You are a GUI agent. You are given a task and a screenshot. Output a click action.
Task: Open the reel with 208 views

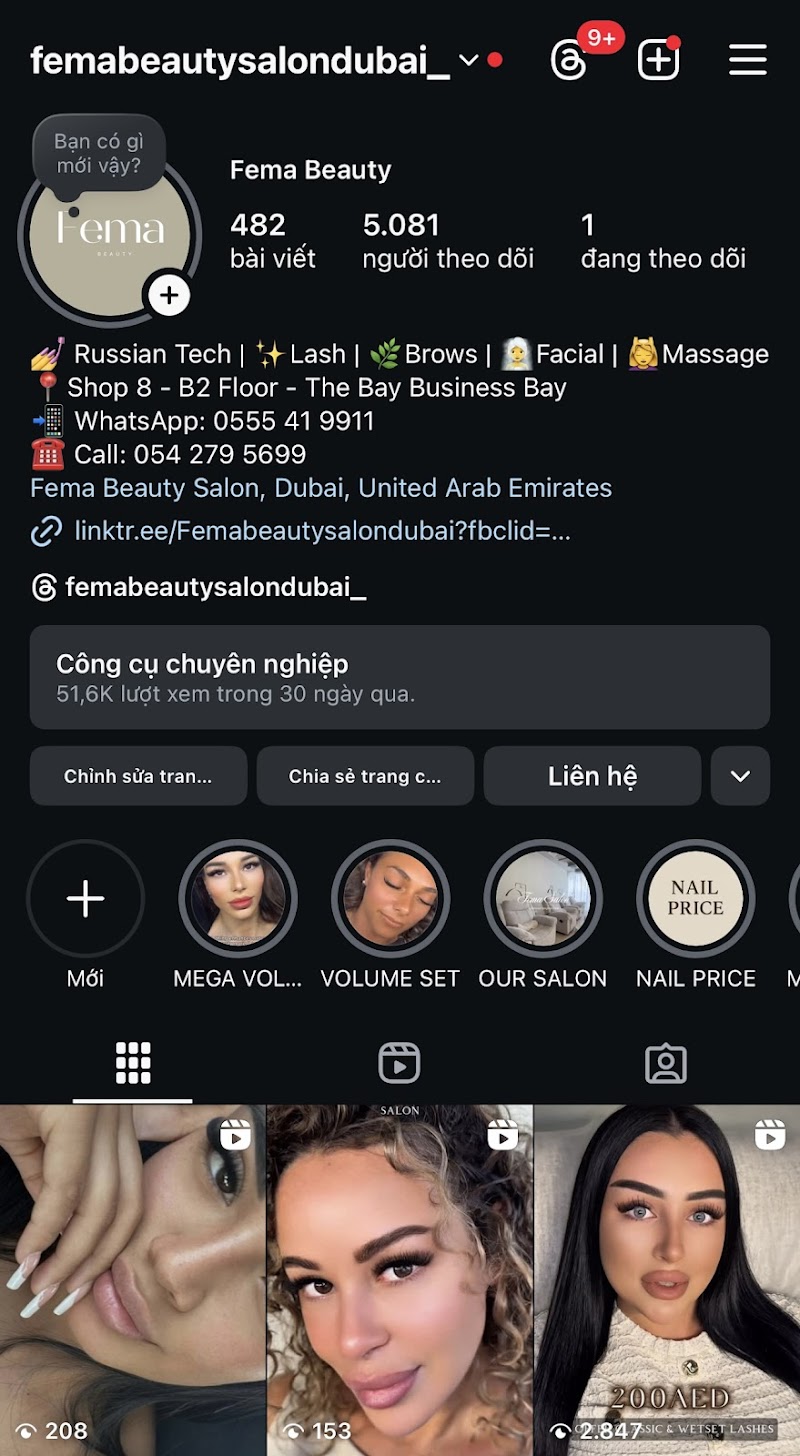click(133, 1280)
